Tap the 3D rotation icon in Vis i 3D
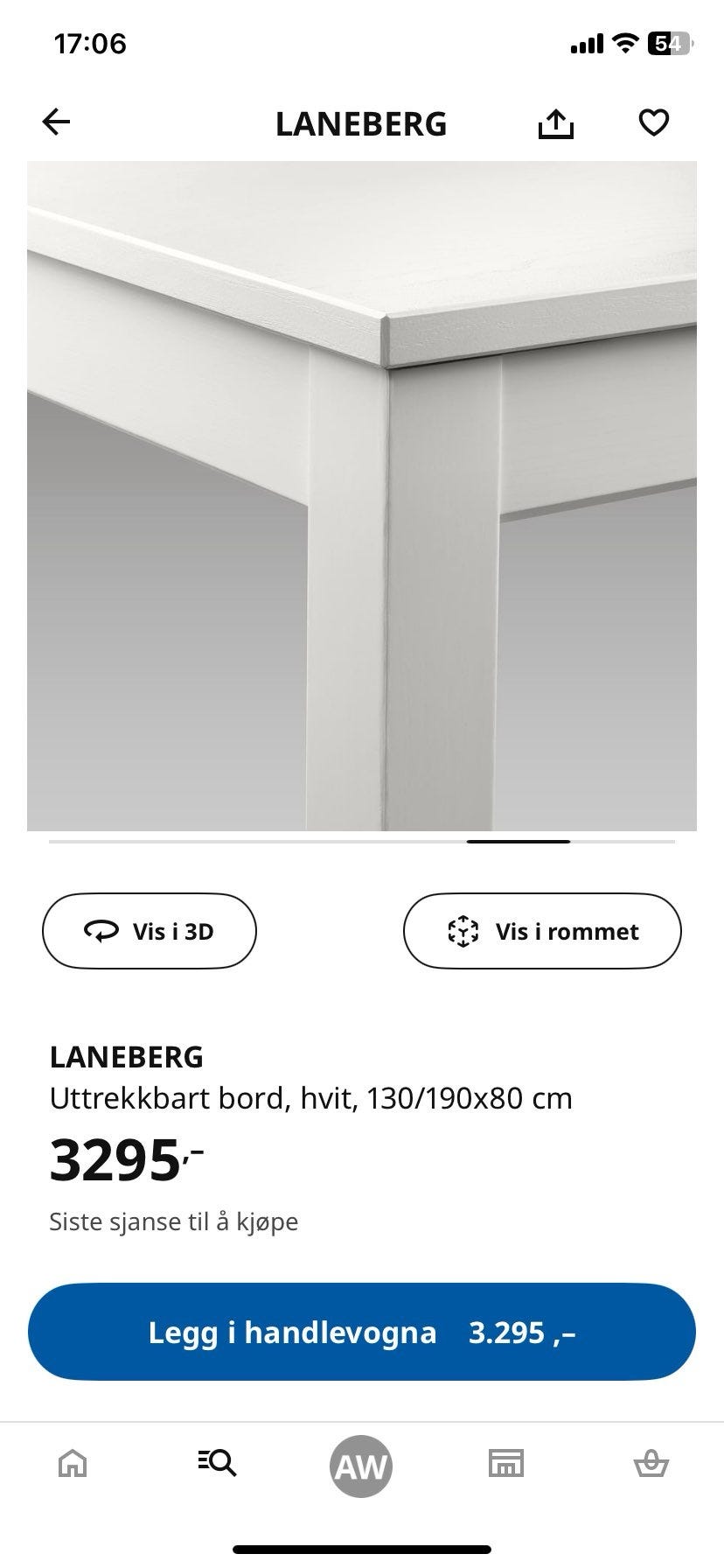The width and height of the screenshot is (724, 1568). 102,931
